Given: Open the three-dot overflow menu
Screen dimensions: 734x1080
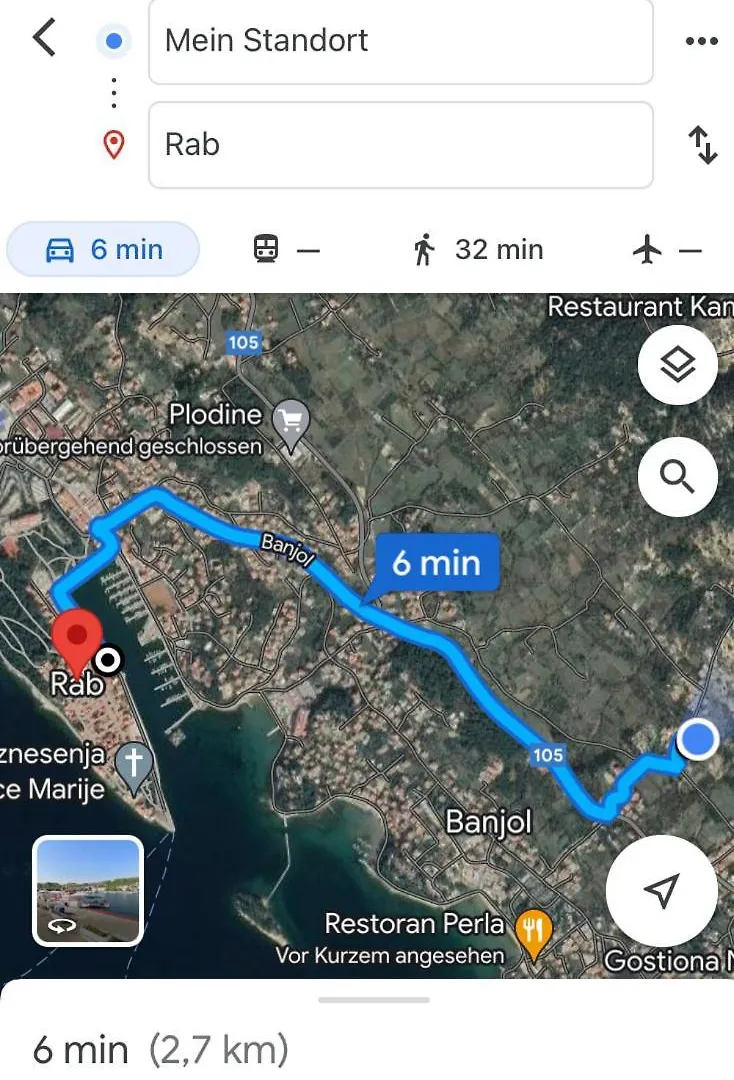Looking at the screenshot, I should (701, 41).
